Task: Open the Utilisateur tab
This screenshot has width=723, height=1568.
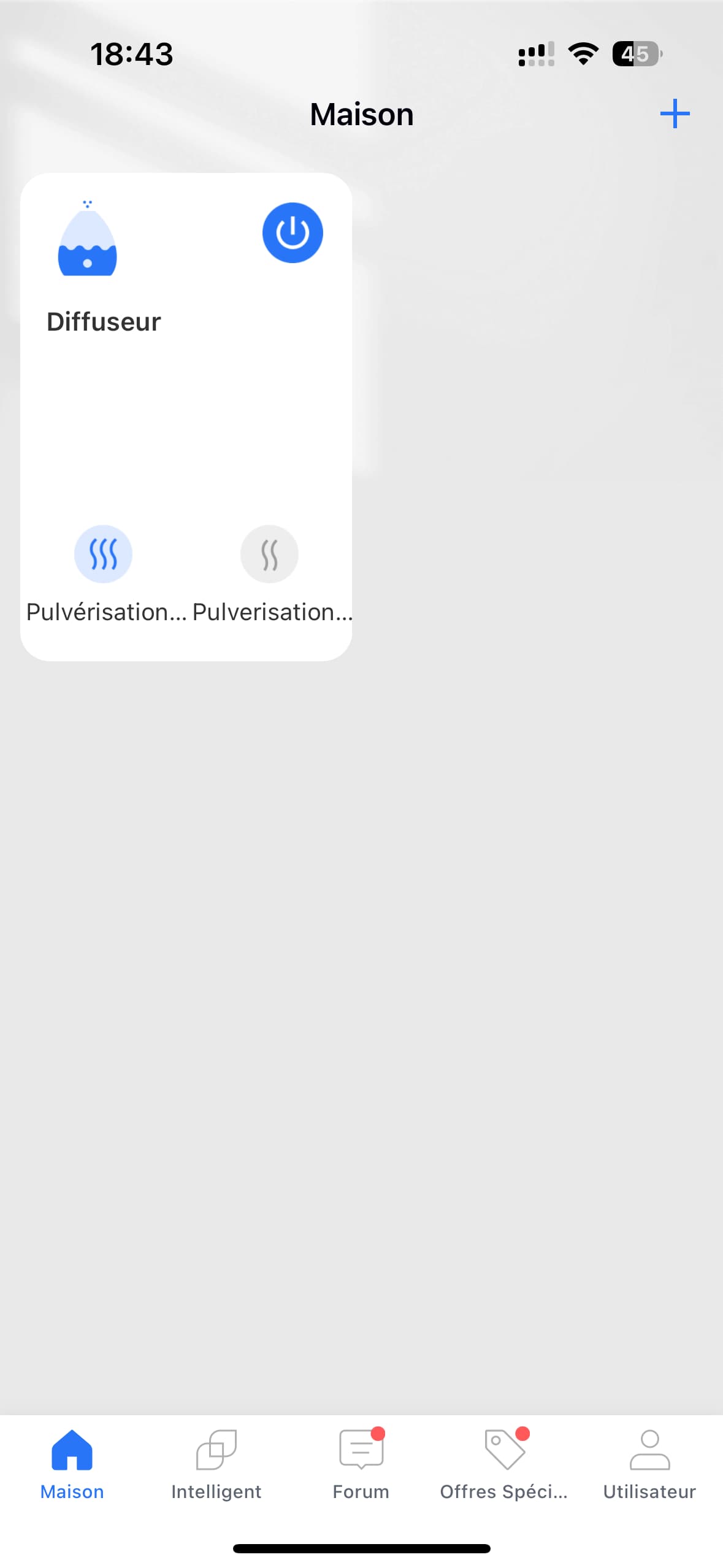Action: (x=649, y=1465)
